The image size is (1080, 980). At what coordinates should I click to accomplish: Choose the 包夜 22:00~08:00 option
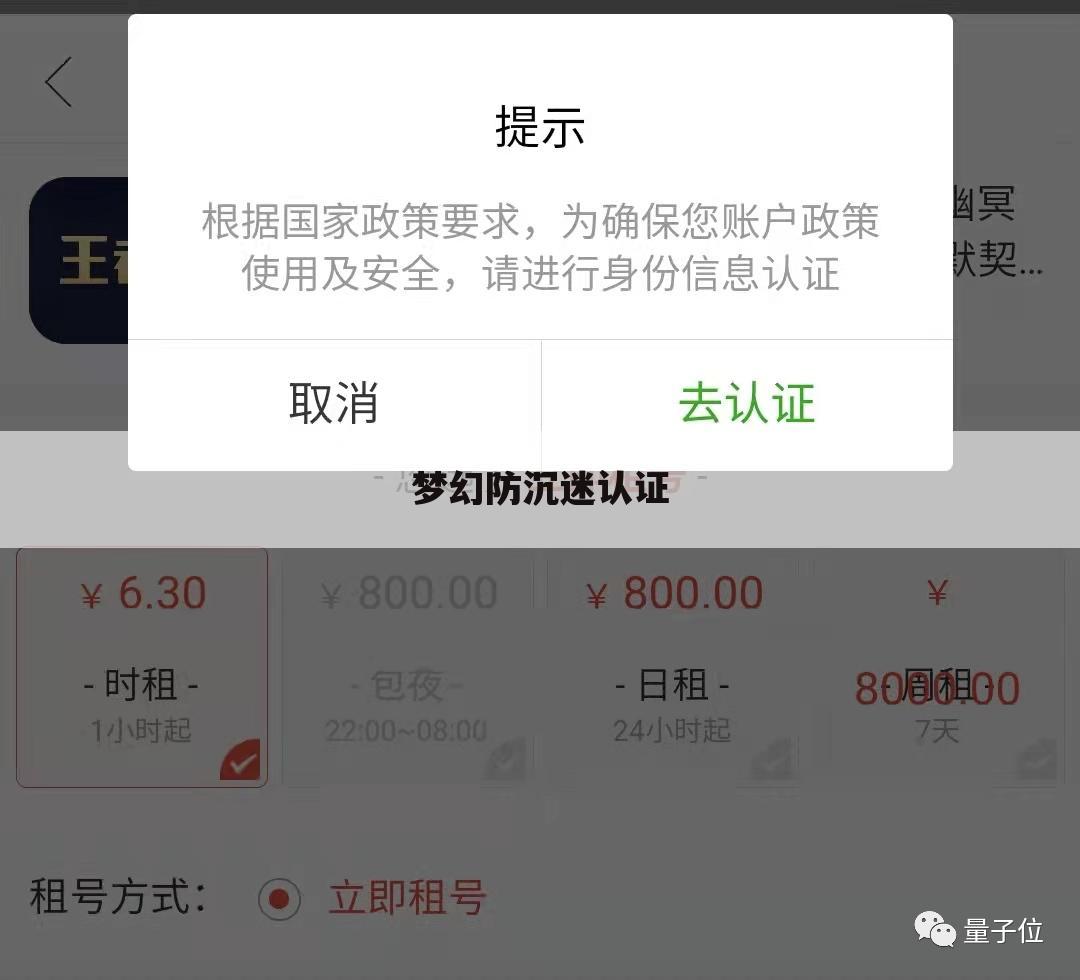[x=407, y=667]
